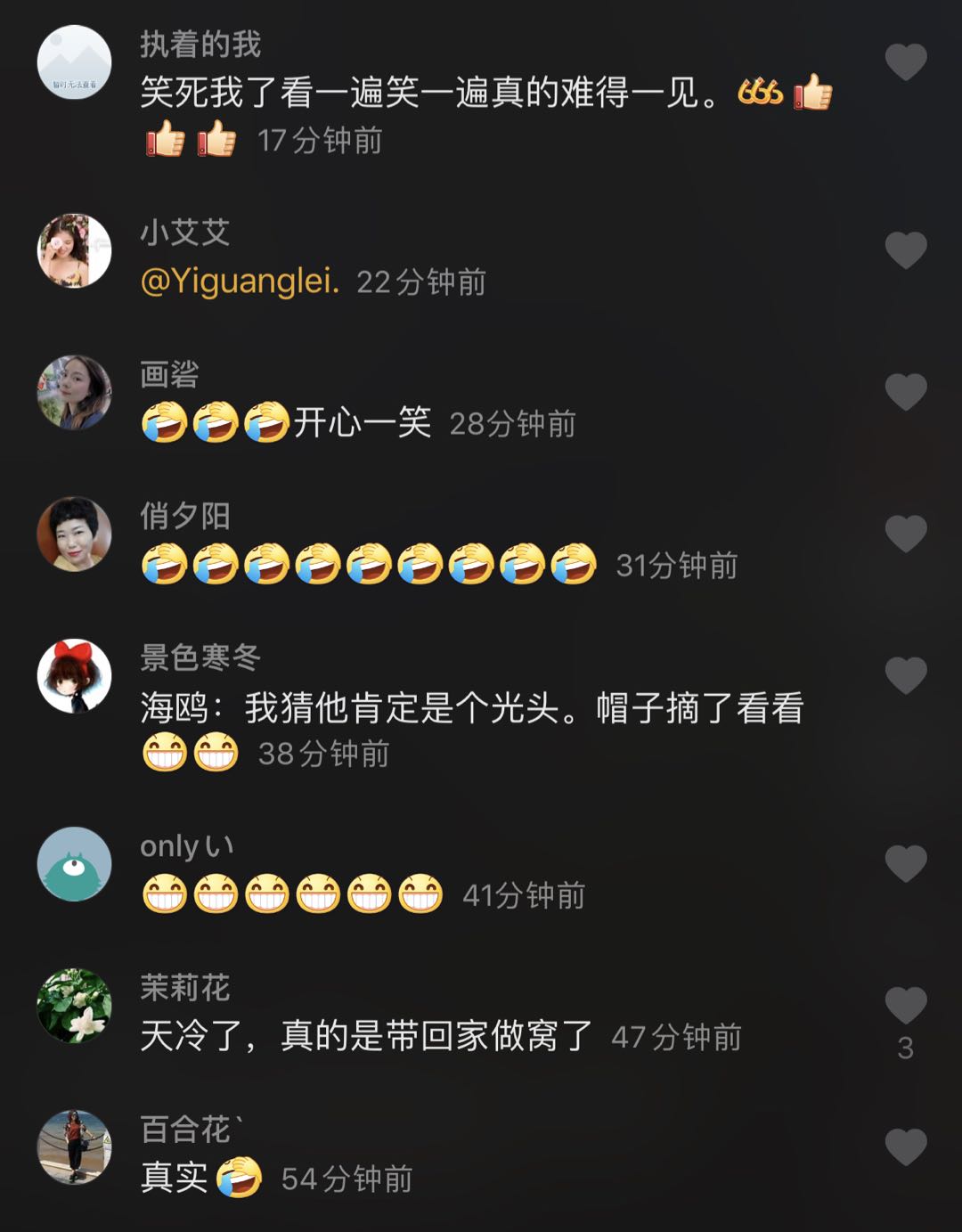This screenshot has height=1232, width=962.
Task: Open 景色寒冬's avatar
Action: pos(74,675)
